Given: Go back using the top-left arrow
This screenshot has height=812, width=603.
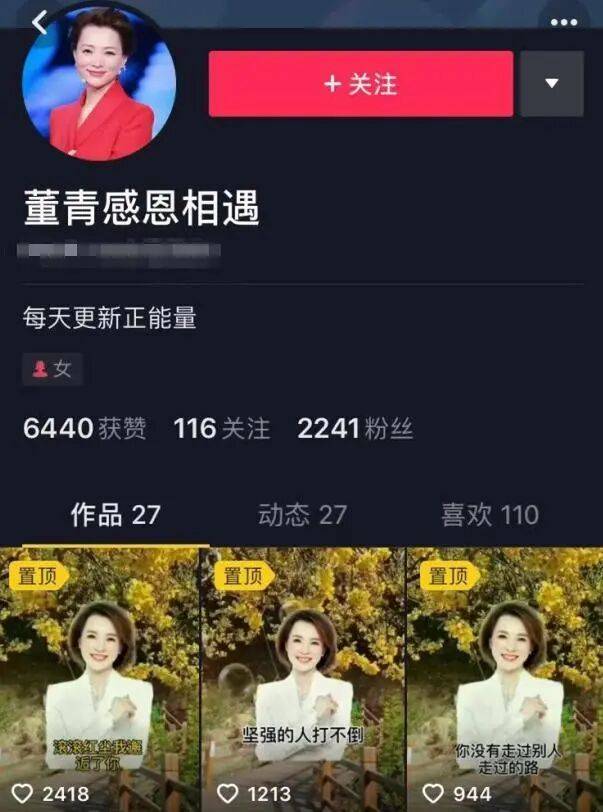Looking at the screenshot, I should 41,22.
